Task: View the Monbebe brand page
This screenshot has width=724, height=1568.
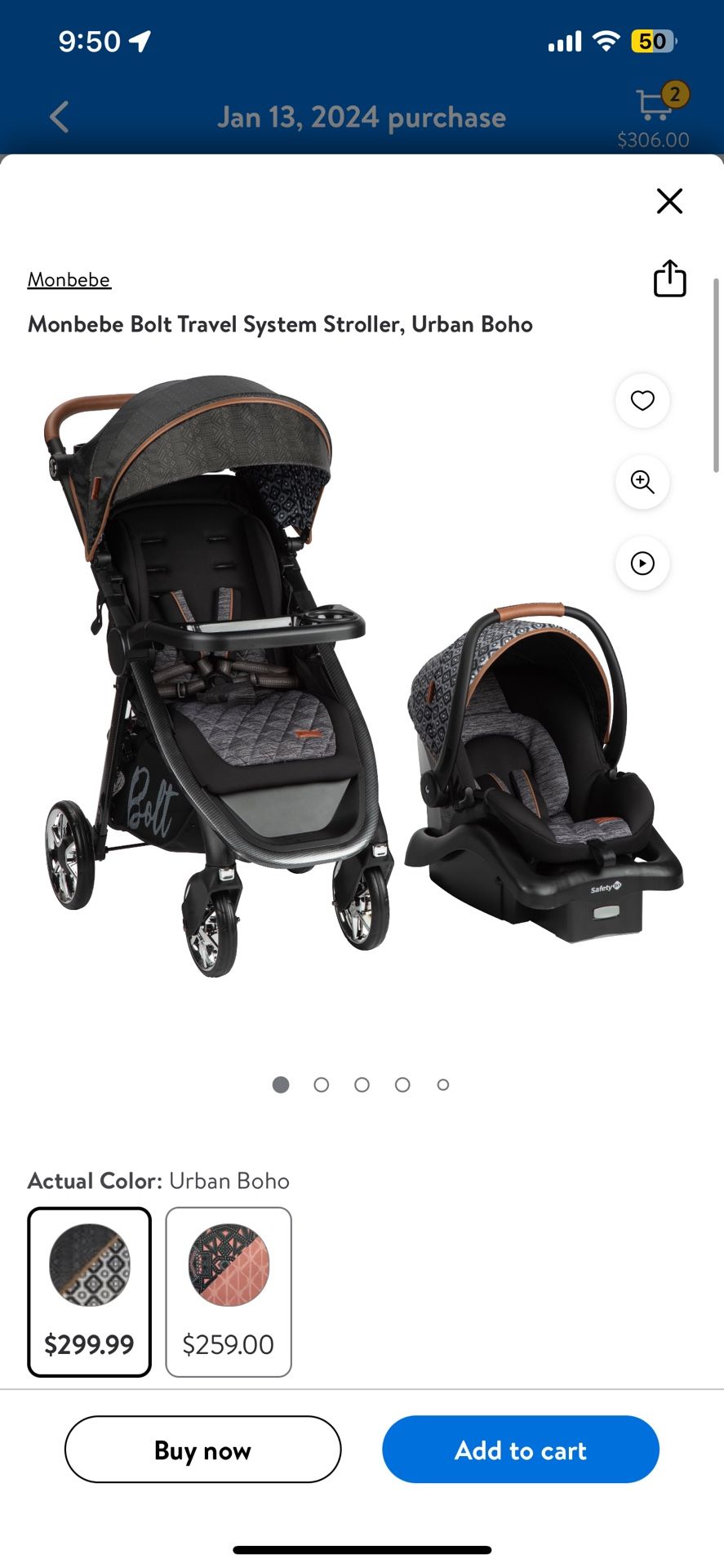Action: click(x=69, y=279)
